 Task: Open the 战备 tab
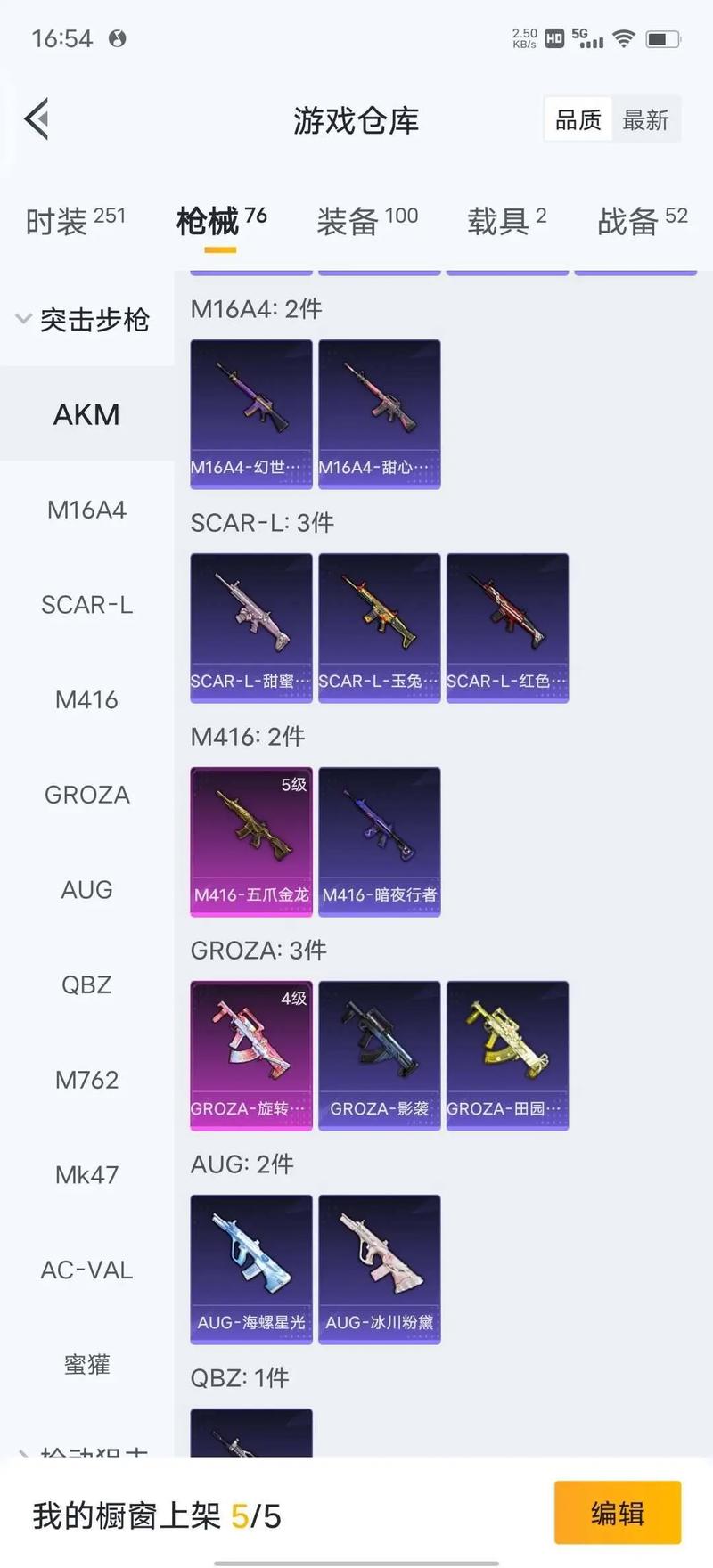point(642,220)
